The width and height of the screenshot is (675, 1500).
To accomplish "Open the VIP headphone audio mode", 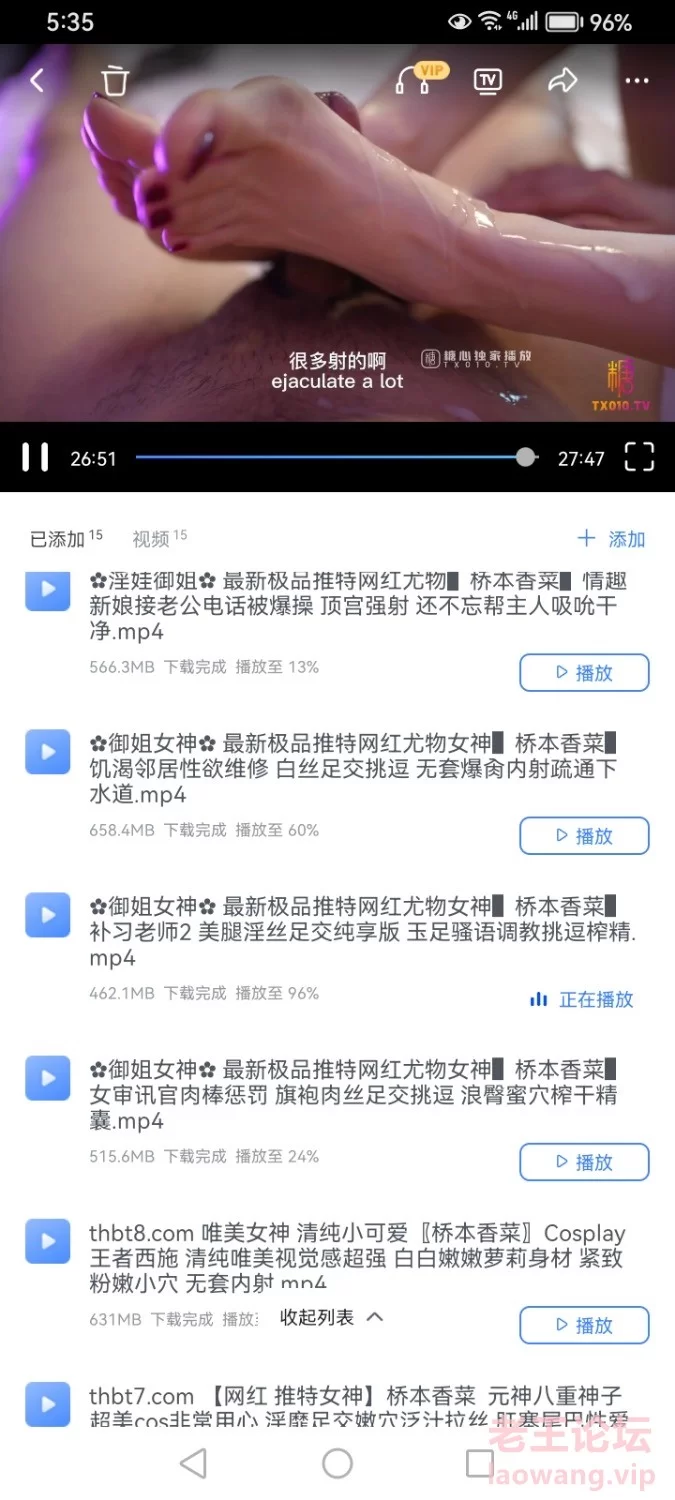I will point(413,81).
